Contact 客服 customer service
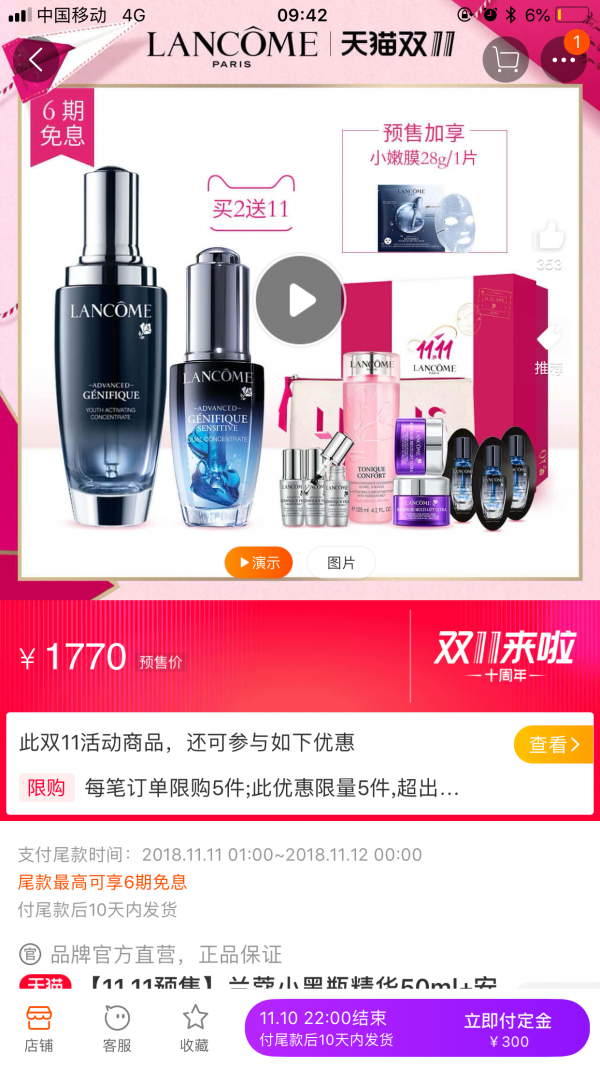Screen dimensions: 600x1067 point(117,1028)
